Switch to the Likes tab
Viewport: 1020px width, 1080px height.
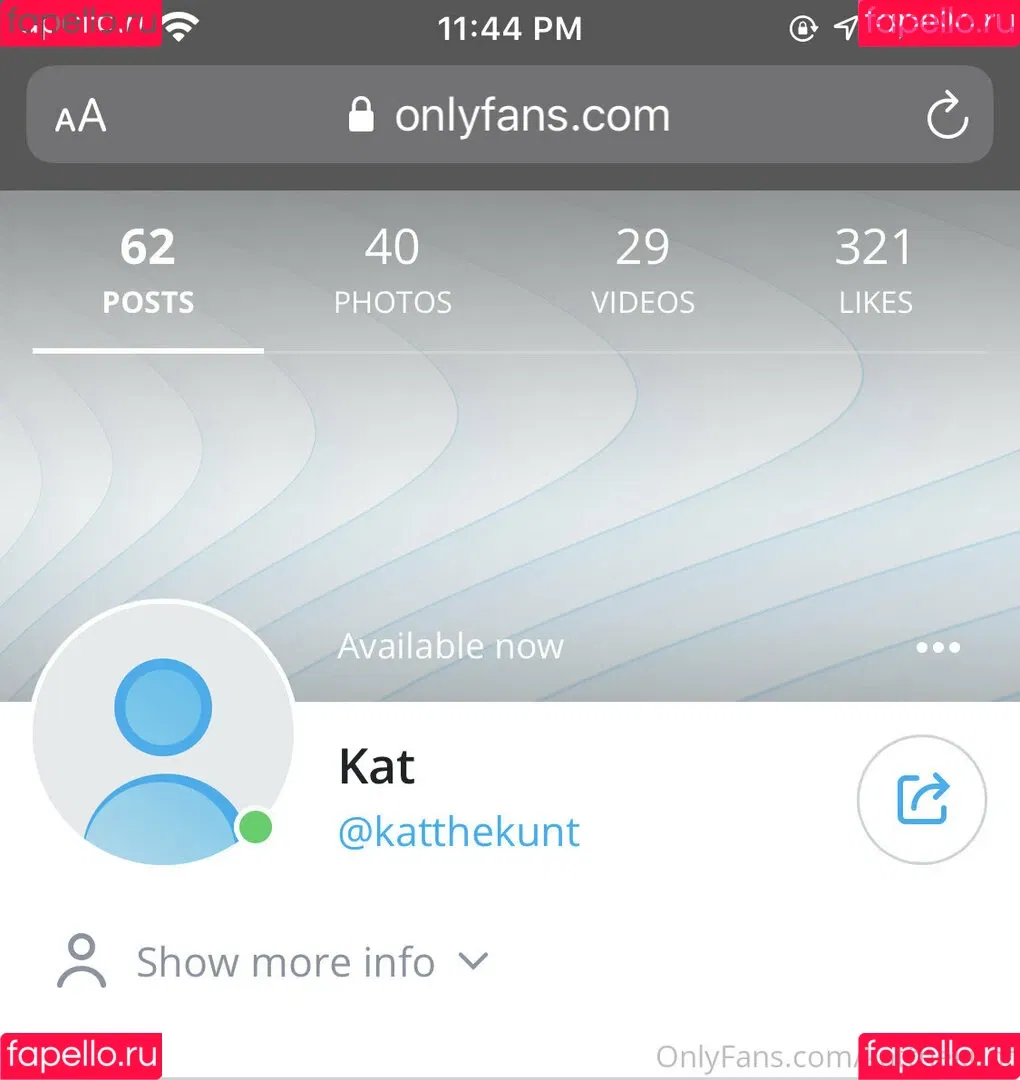click(875, 272)
